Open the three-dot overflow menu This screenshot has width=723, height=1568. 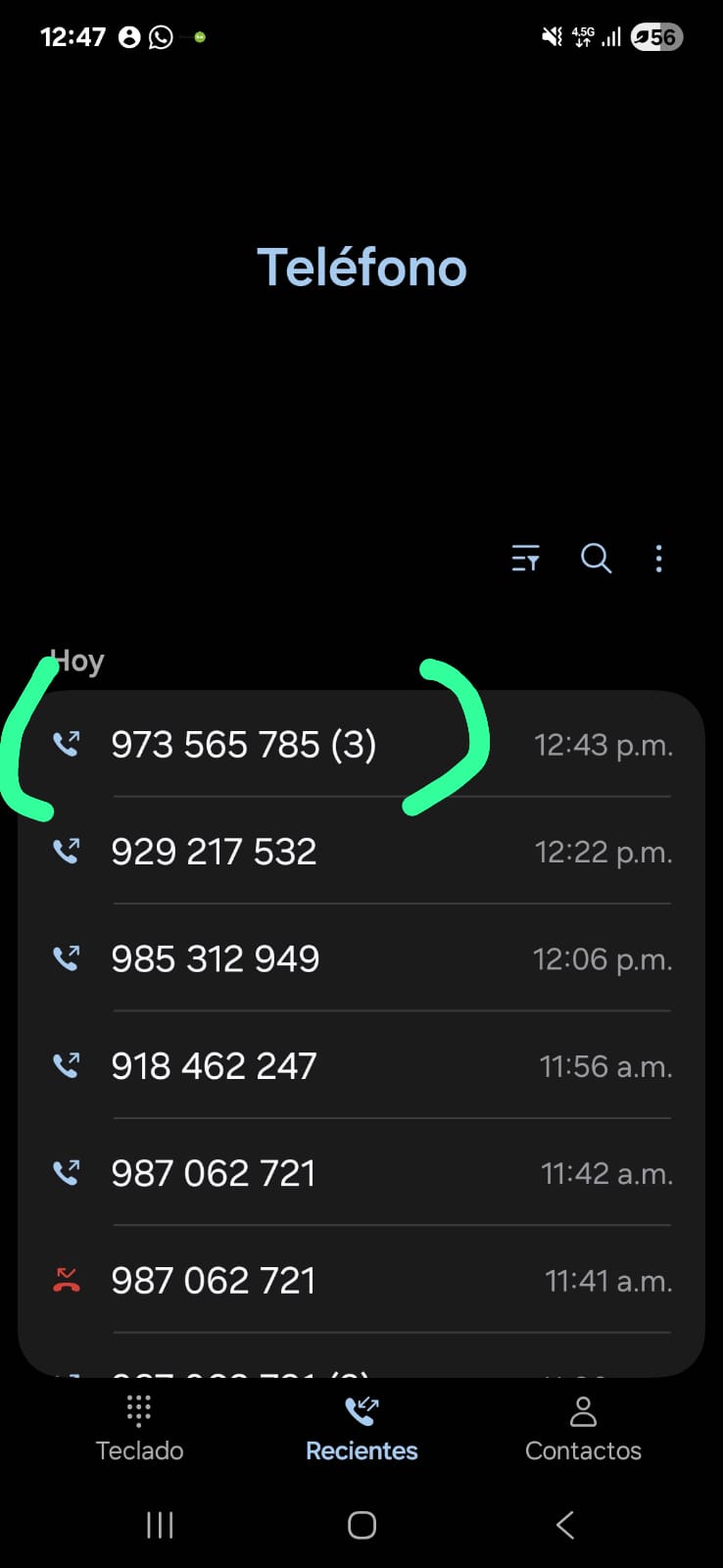[658, 559]
